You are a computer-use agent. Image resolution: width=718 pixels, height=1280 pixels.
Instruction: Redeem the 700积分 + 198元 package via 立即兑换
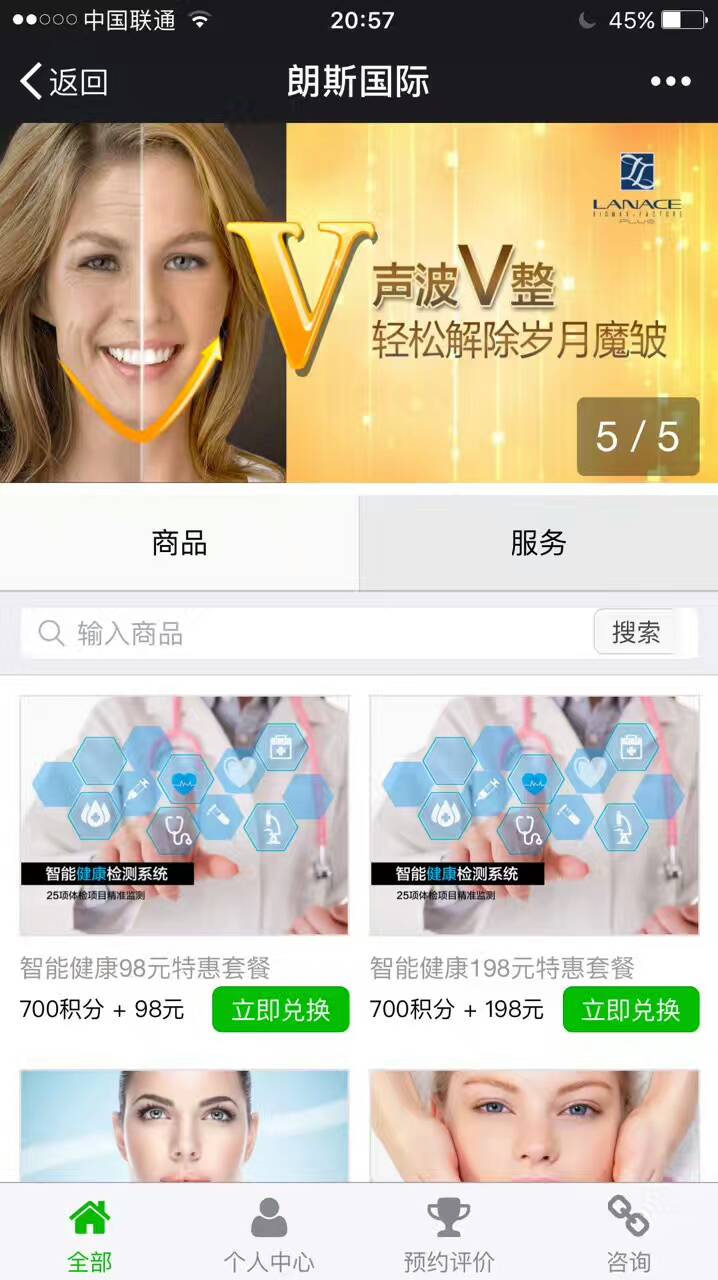[x=630, y=1009]
